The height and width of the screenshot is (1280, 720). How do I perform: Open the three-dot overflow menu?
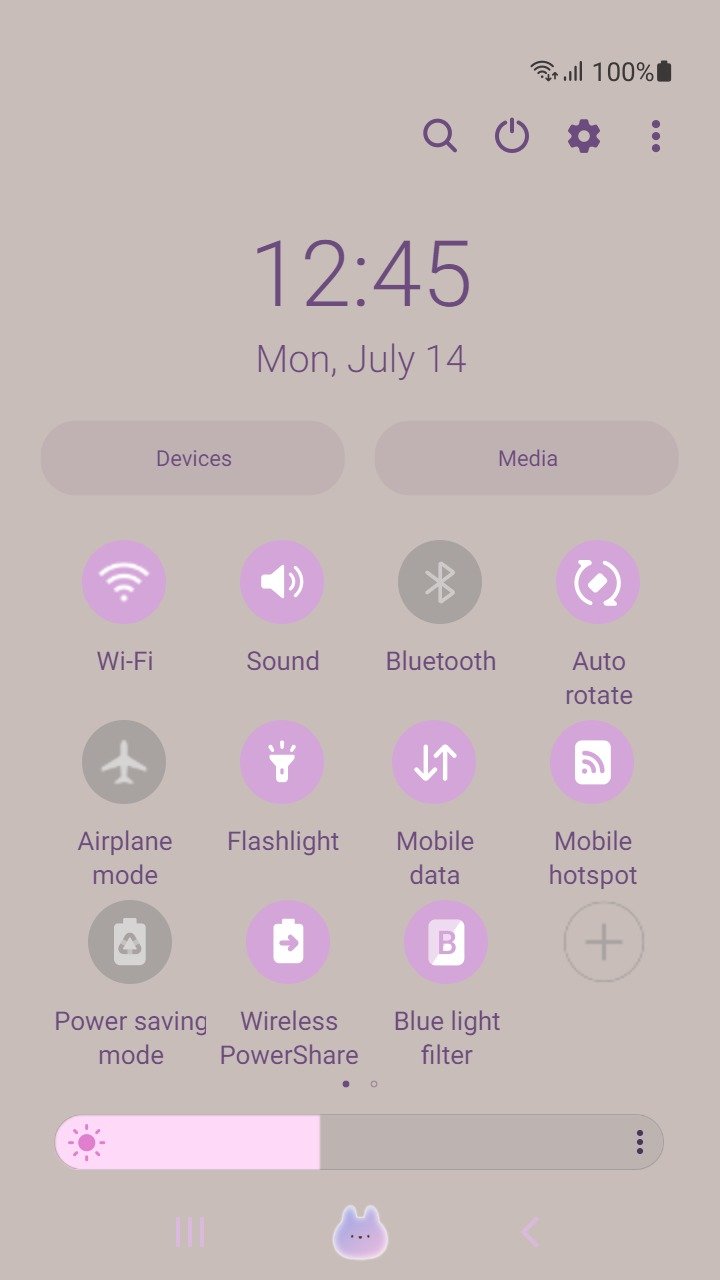(x=656, y=135)
